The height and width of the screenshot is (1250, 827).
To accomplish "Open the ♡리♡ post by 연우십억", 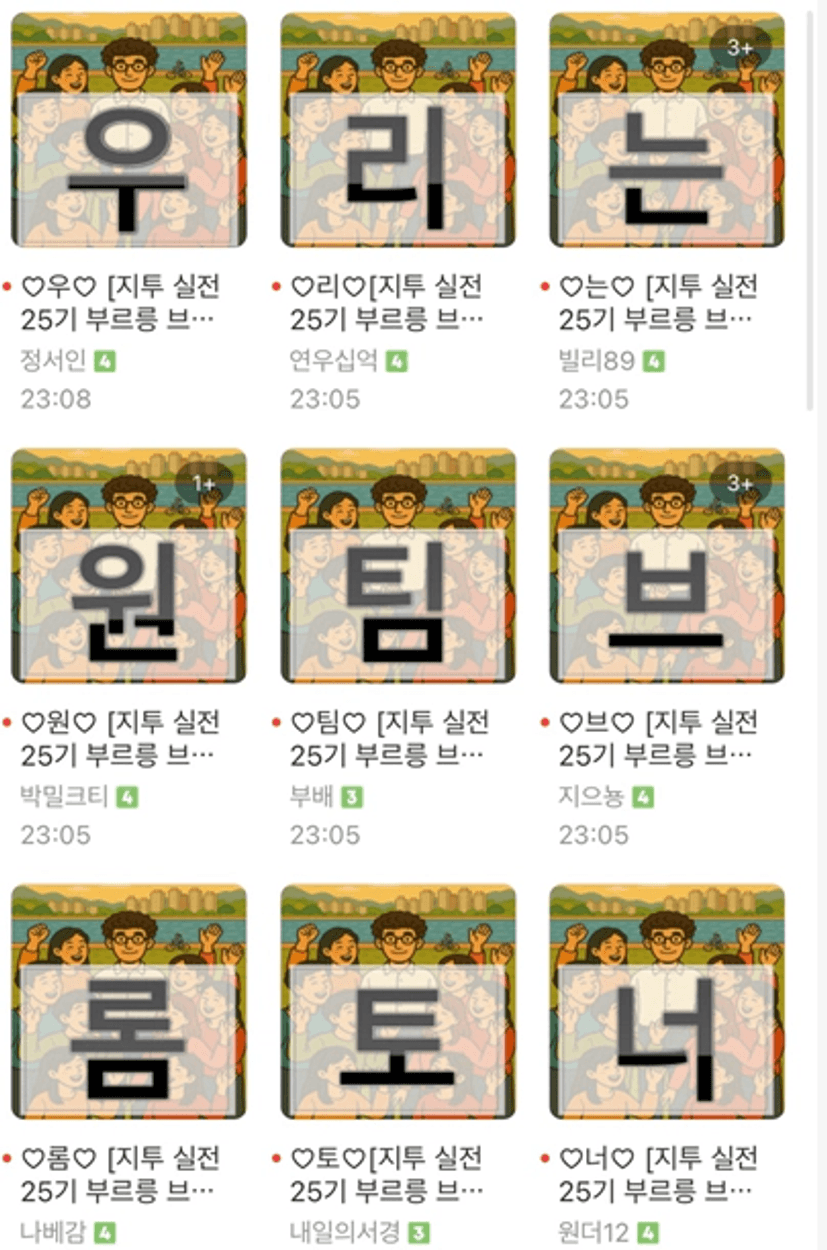I will click(x=398, y=130).
